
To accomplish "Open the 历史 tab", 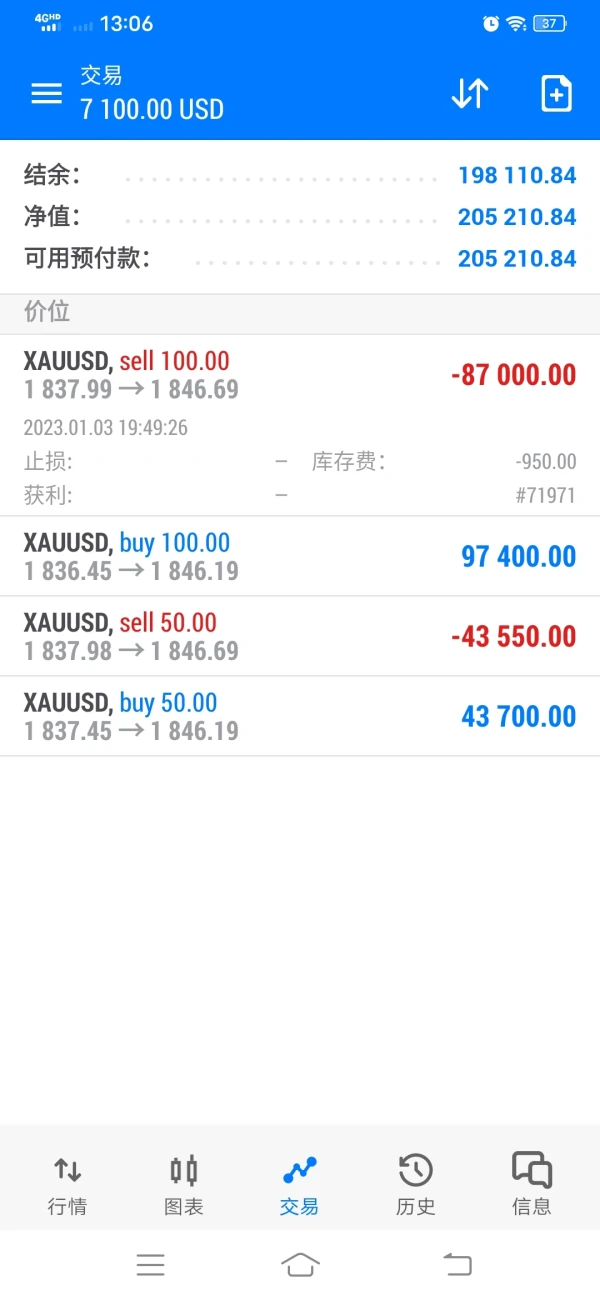I will [x=415, y=1184].
